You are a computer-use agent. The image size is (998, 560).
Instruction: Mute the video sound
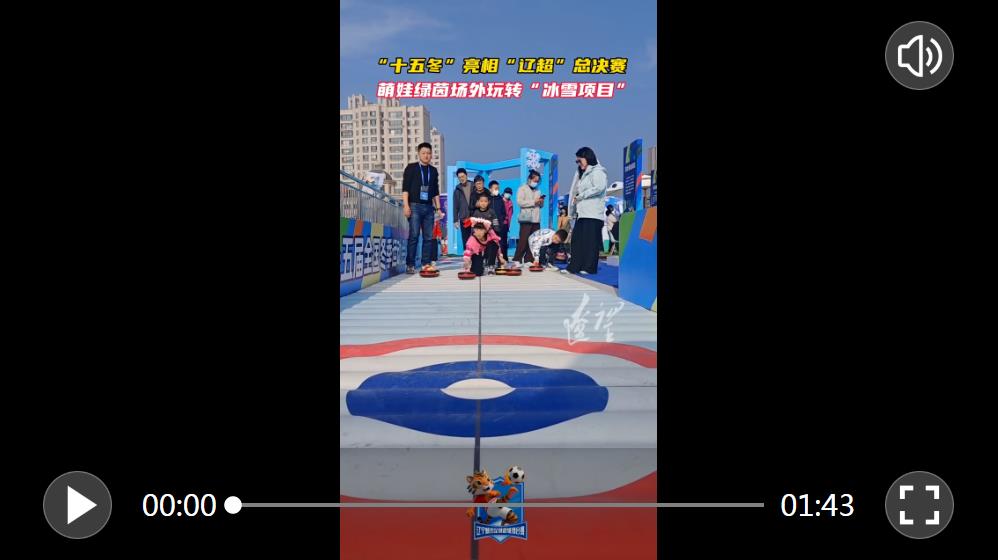(x=919, y=56)
